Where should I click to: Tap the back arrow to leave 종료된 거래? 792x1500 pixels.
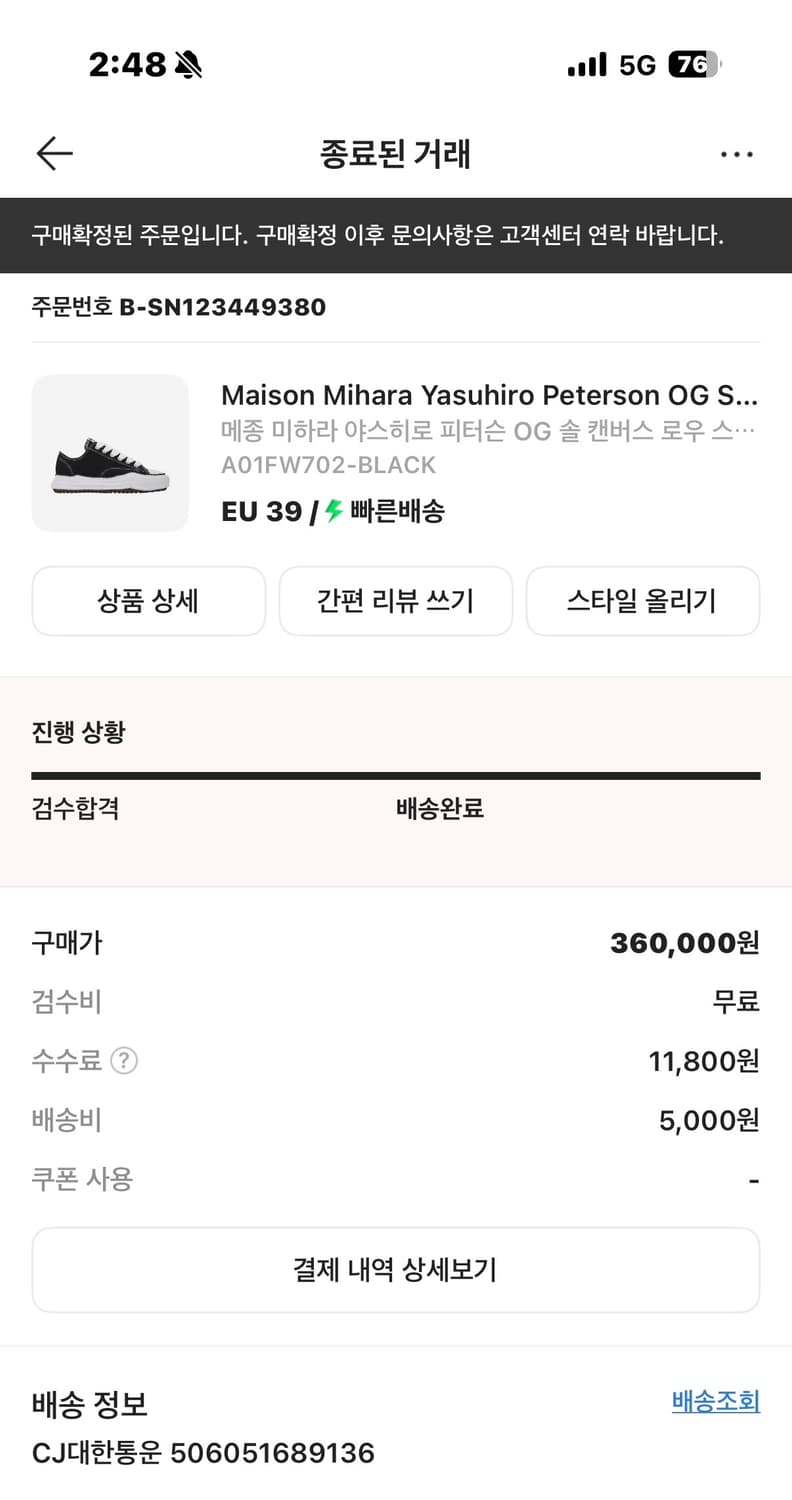(55, 153)
